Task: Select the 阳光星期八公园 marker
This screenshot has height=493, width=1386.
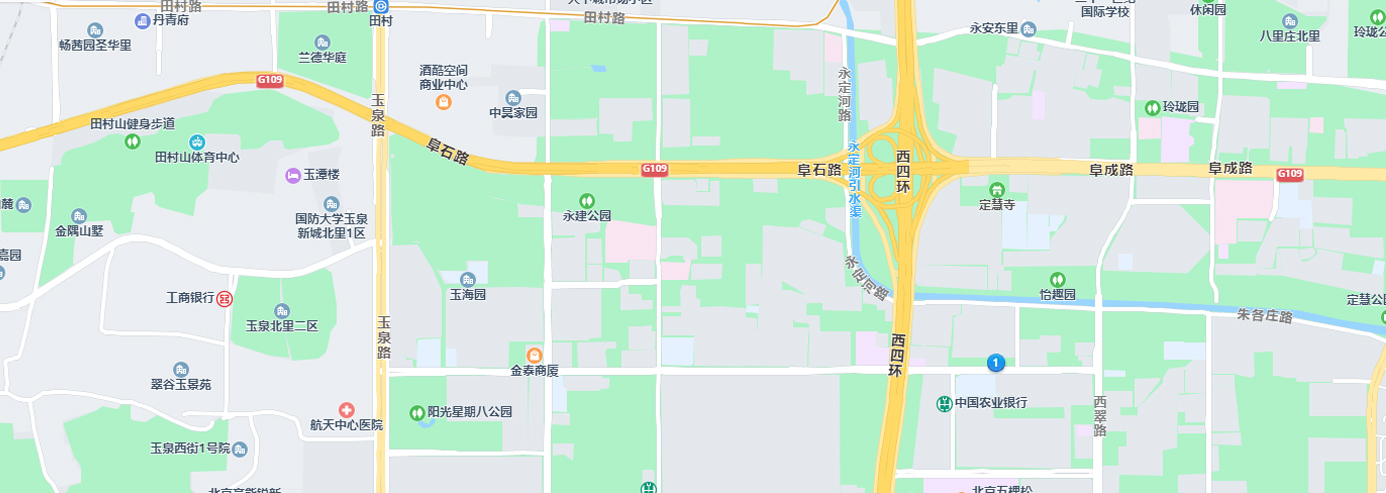Action: (x=417, y=412)
